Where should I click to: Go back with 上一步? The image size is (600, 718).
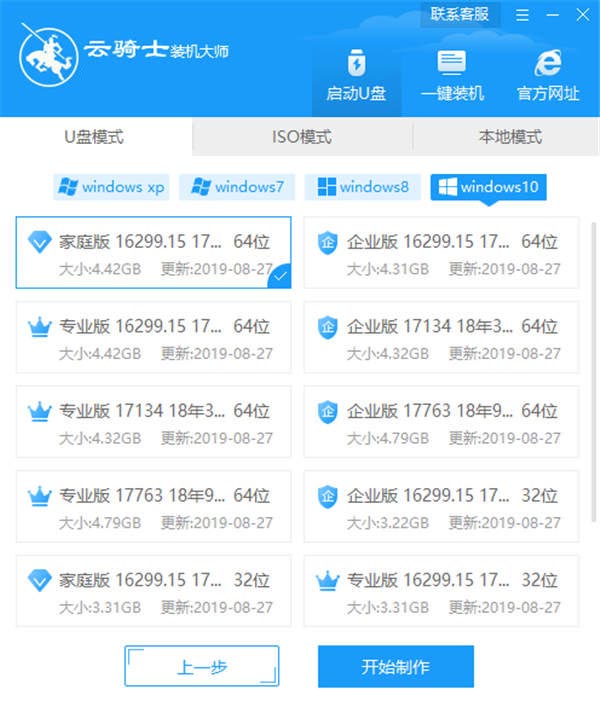(x=202, y=667)
